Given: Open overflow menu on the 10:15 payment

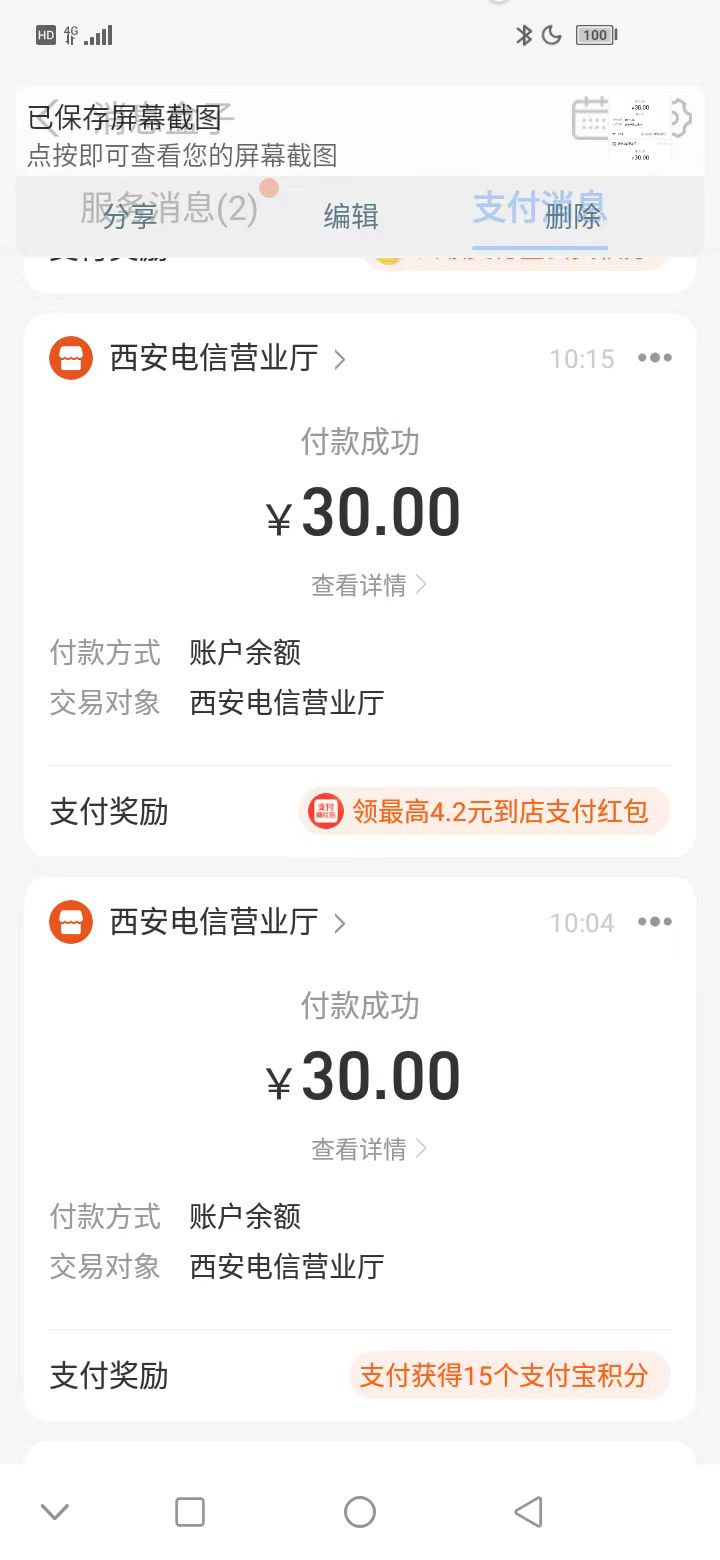Looking at the screenshot, I should 655,358.
